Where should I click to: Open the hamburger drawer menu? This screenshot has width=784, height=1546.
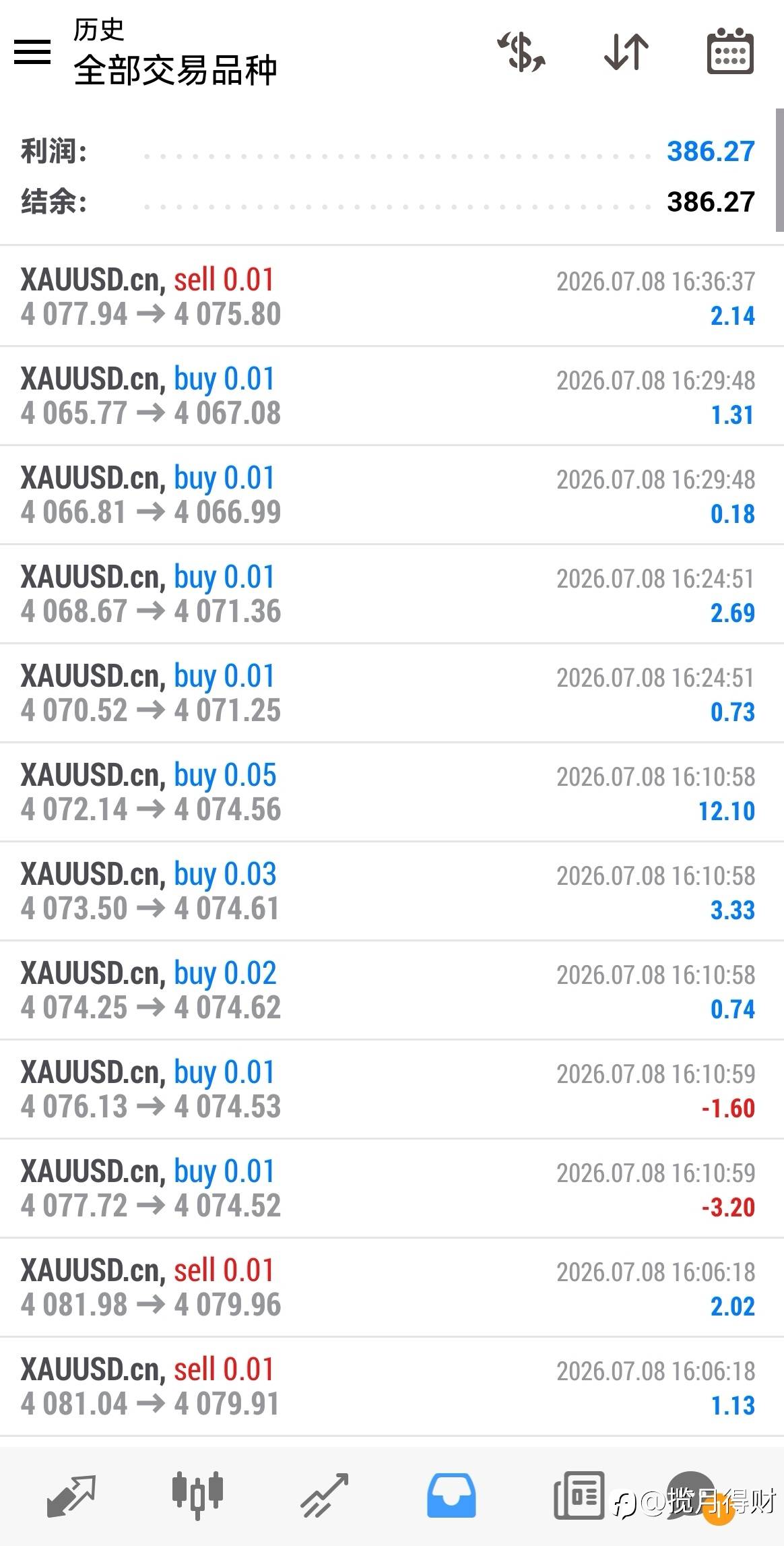pos(32,52)
